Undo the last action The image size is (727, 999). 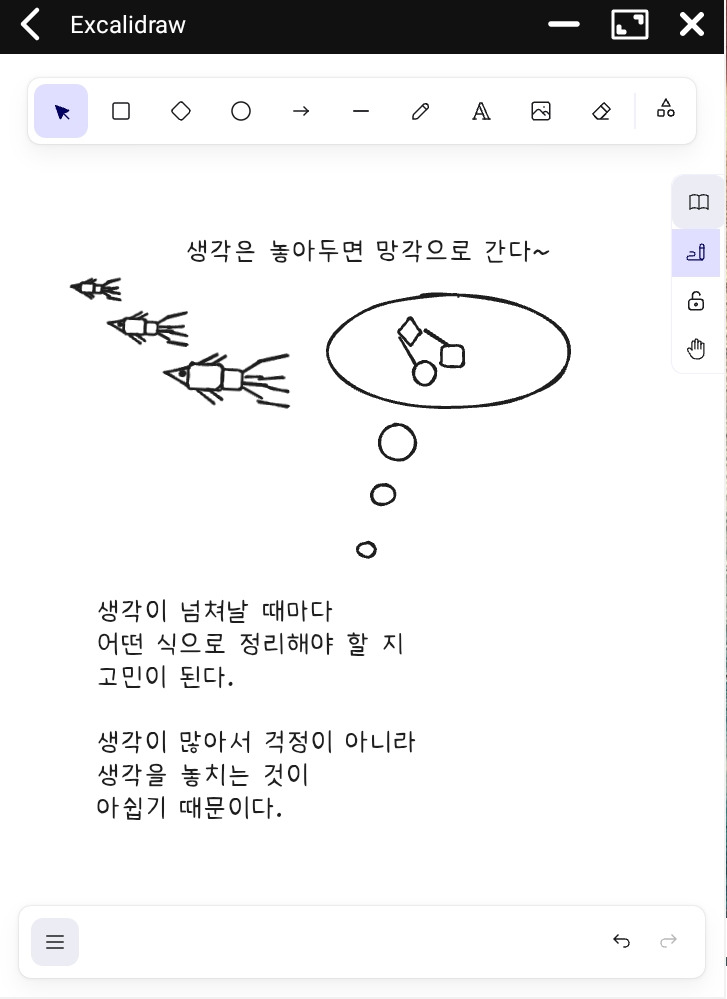pos(621,941)
